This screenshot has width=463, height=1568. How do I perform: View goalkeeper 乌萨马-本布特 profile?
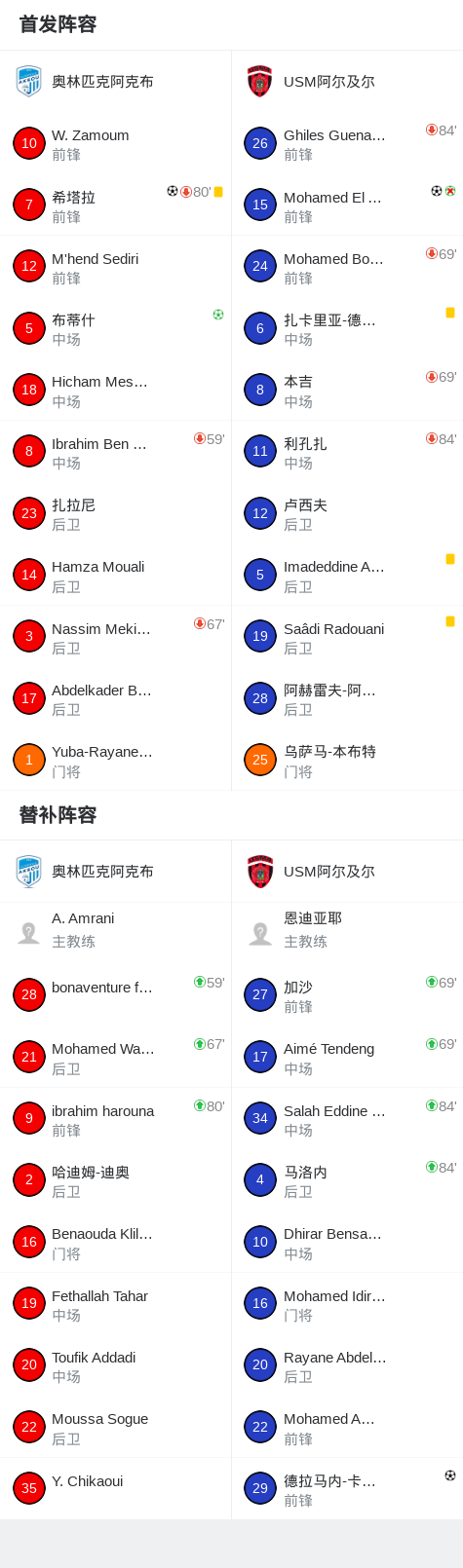[347, 761]
